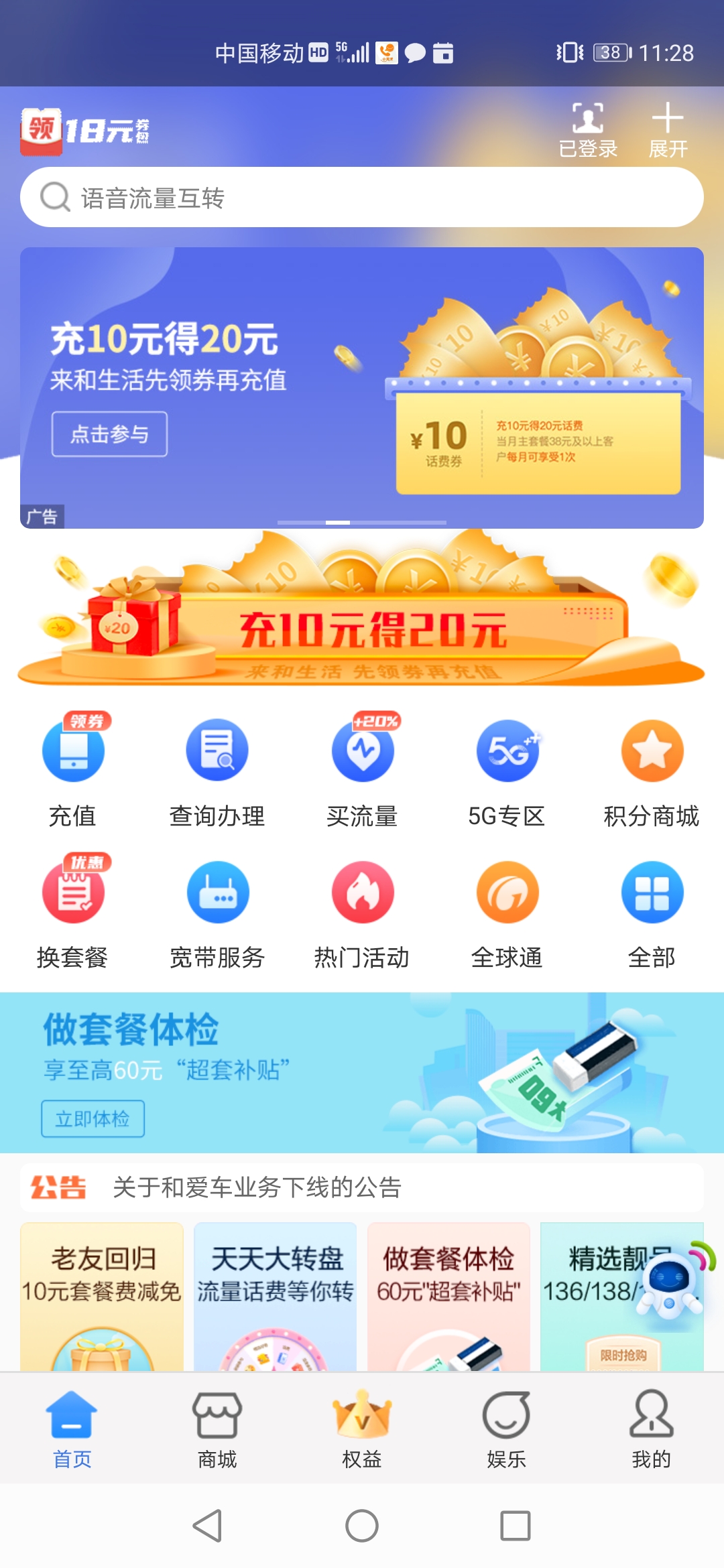Open the 换套餐 plan change shortcut
The image size is (724, 1568).
tap(72, 913)
